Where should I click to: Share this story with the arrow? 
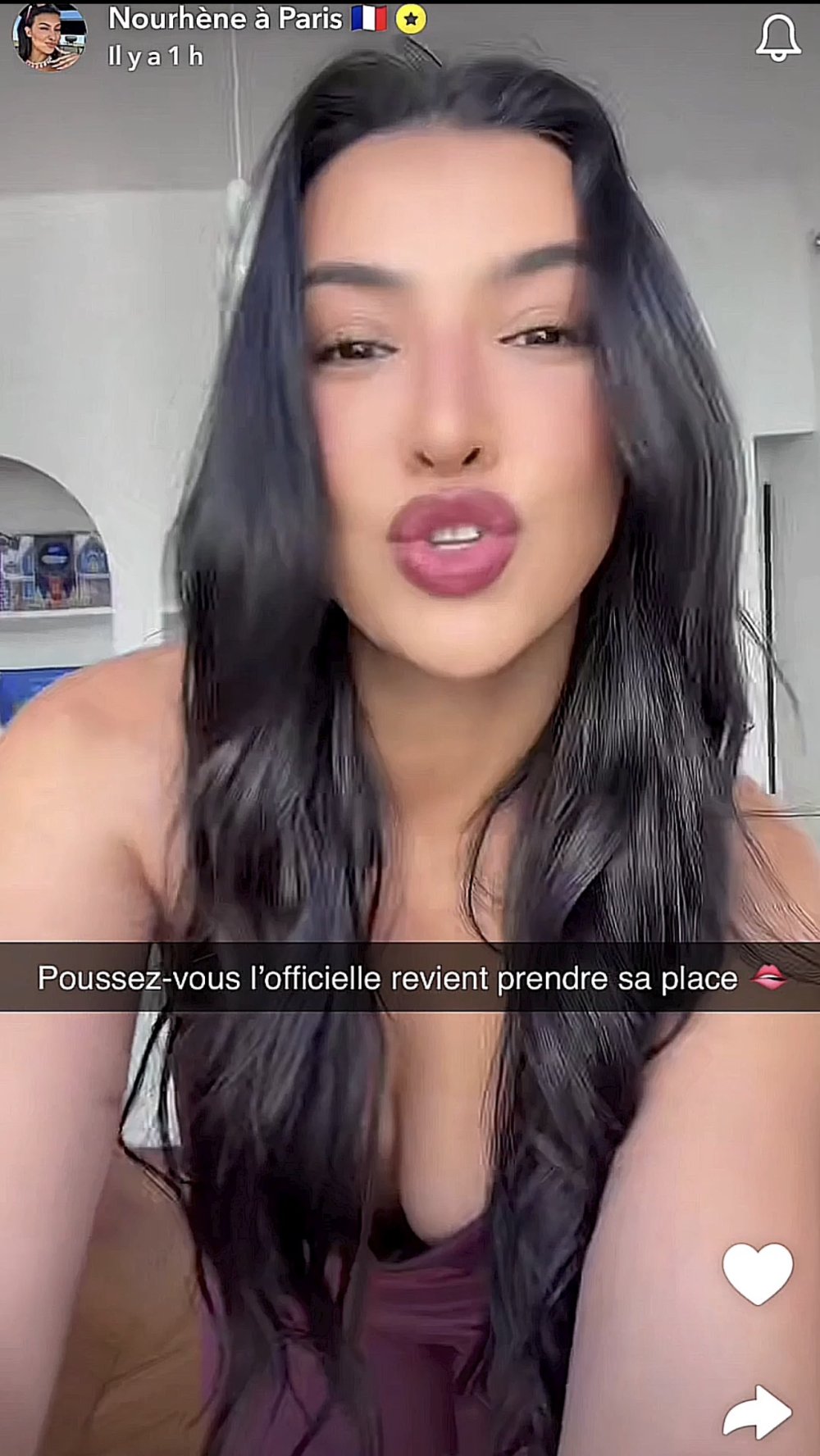[758, 1412]
